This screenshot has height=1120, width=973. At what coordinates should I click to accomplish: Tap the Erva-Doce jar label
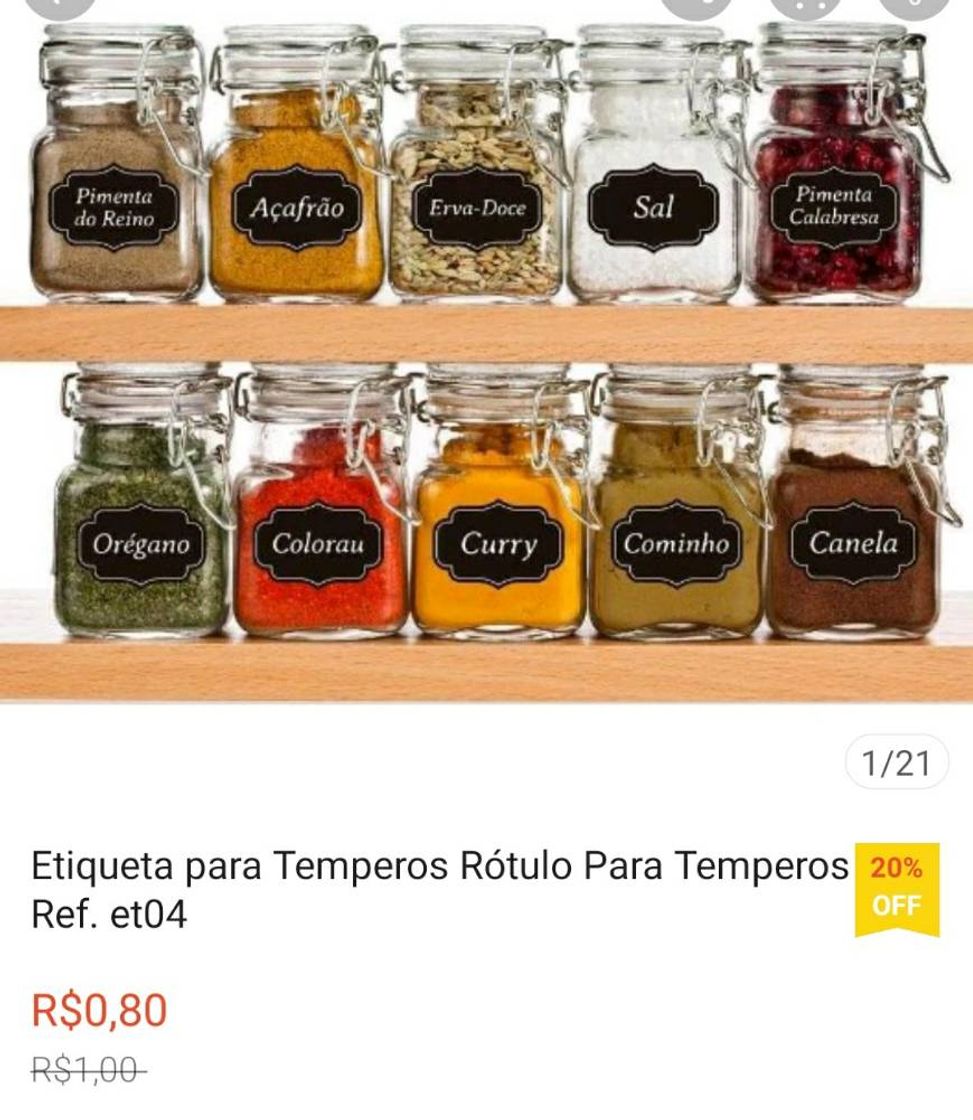pos(477,208)
